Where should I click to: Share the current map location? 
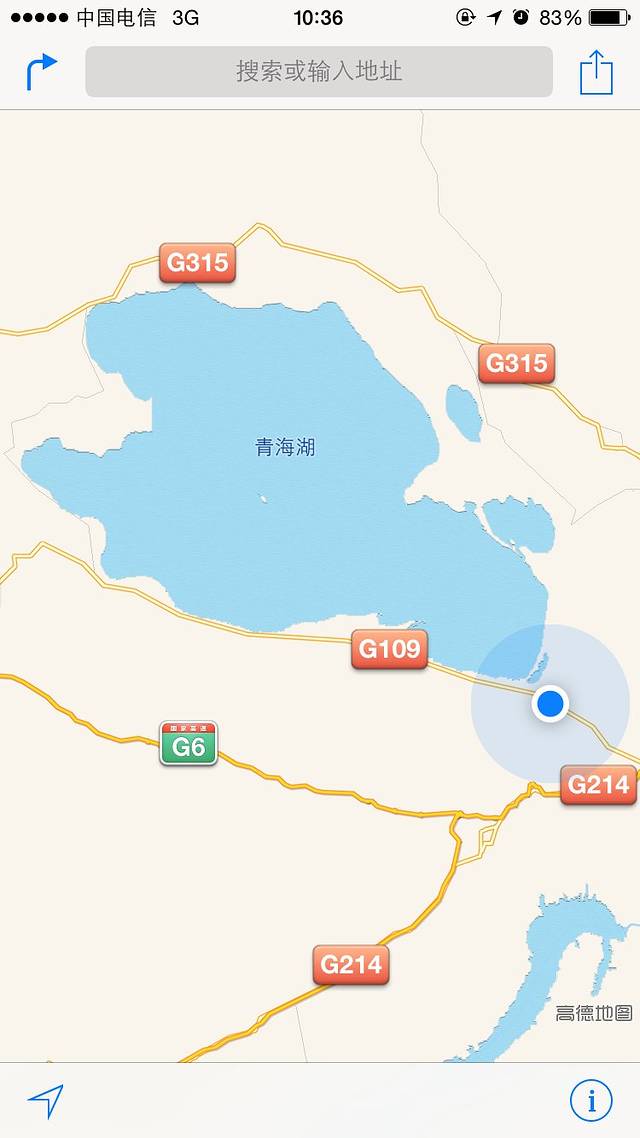coord(596,72)
